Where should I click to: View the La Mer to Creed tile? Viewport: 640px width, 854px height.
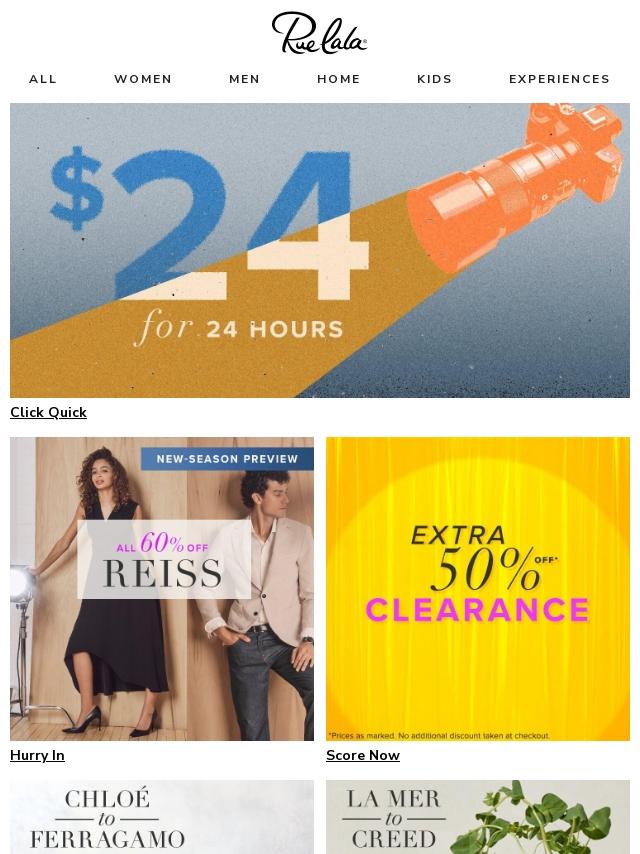coord(478,817)
